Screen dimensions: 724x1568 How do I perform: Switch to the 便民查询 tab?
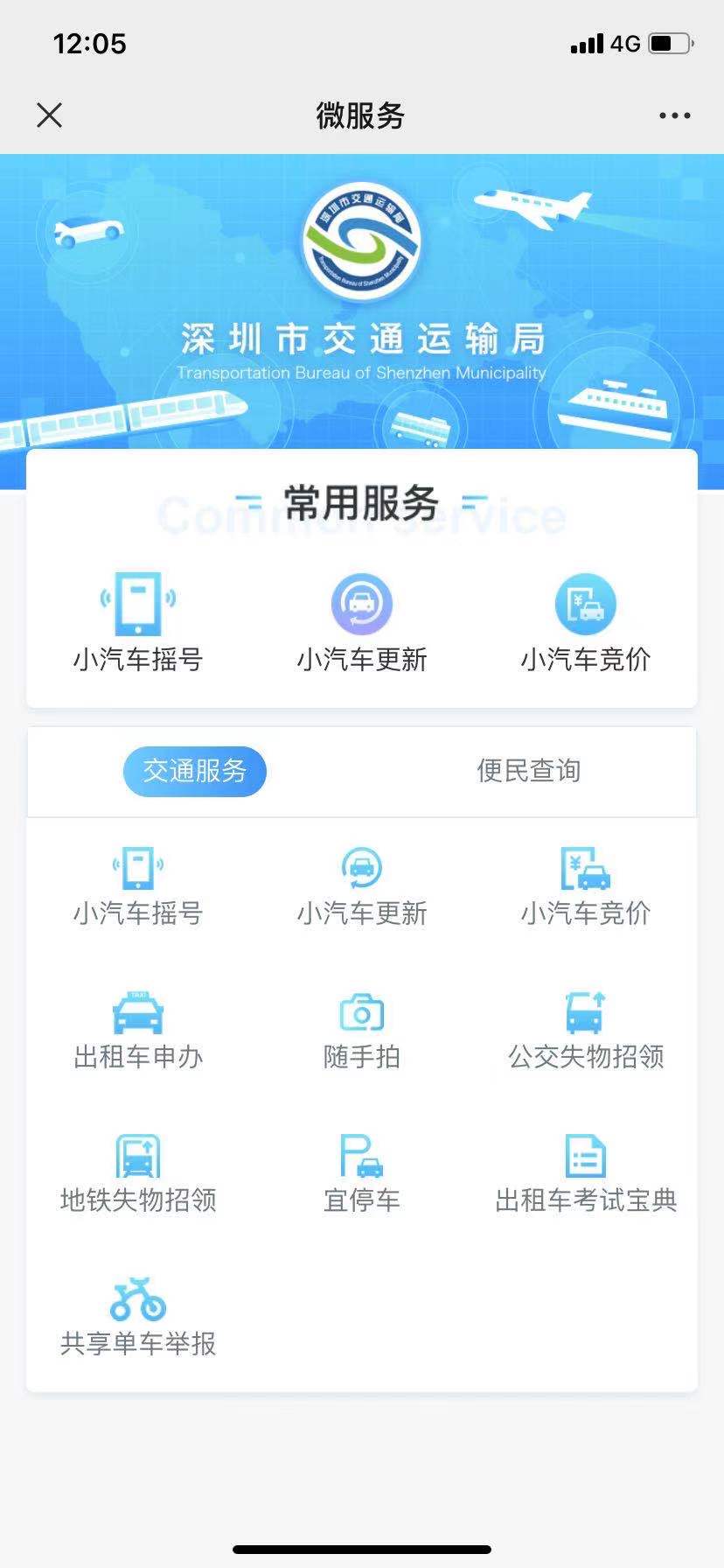pyautogui.click(x=528, y=771)
